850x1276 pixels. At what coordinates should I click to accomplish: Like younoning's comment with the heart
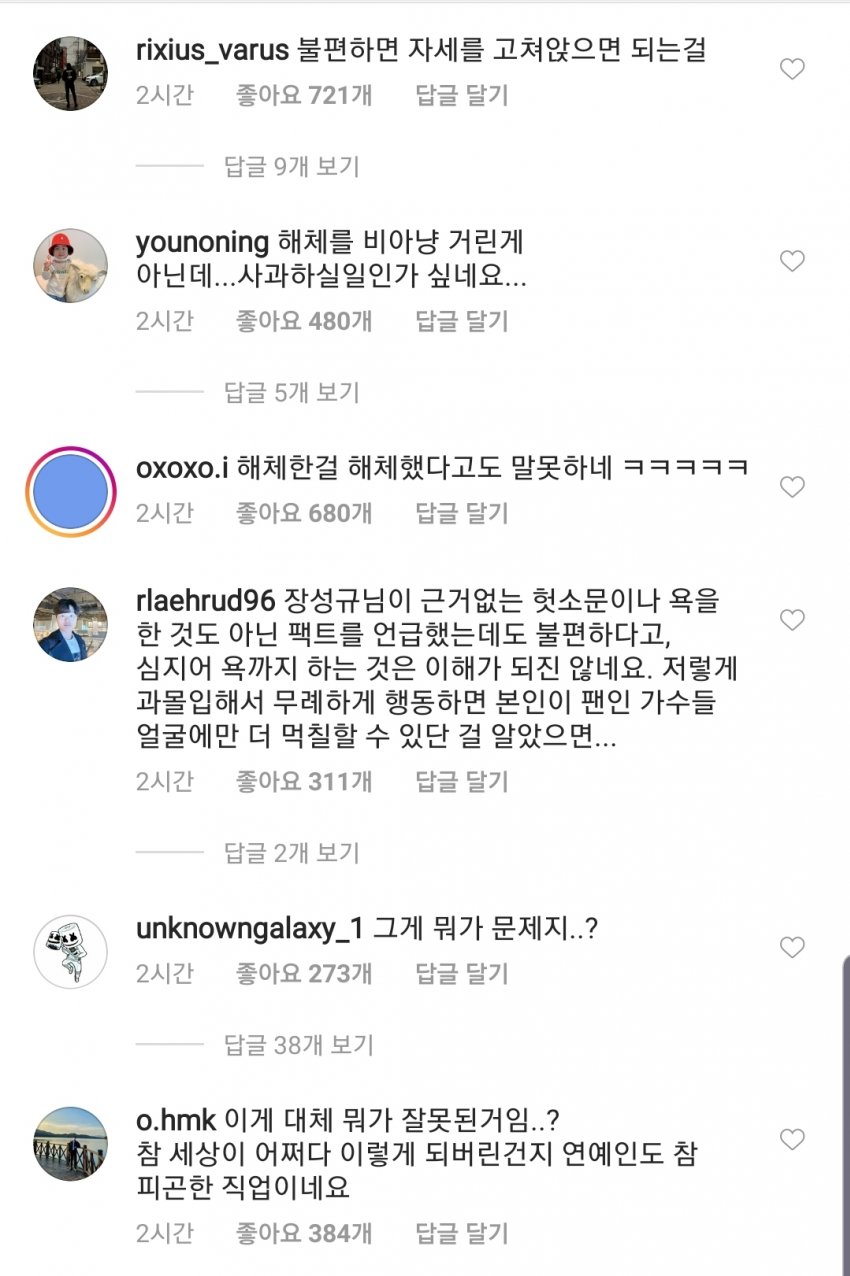pyautogui.click(x=792, y=262)
